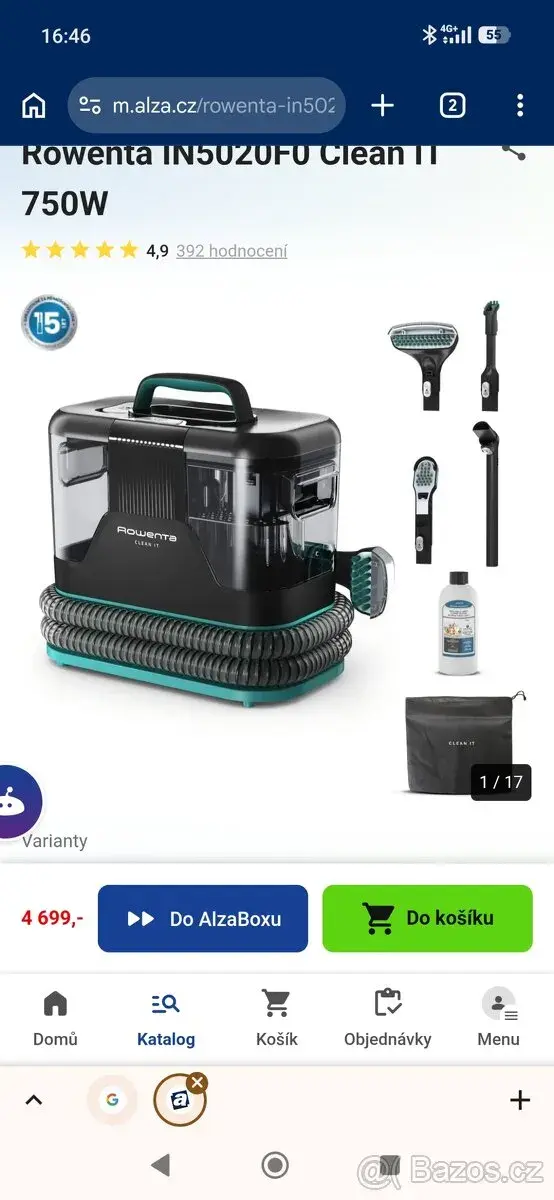Open the Menu tab
The image size is (554, 1200).
tap(498, 1018)
